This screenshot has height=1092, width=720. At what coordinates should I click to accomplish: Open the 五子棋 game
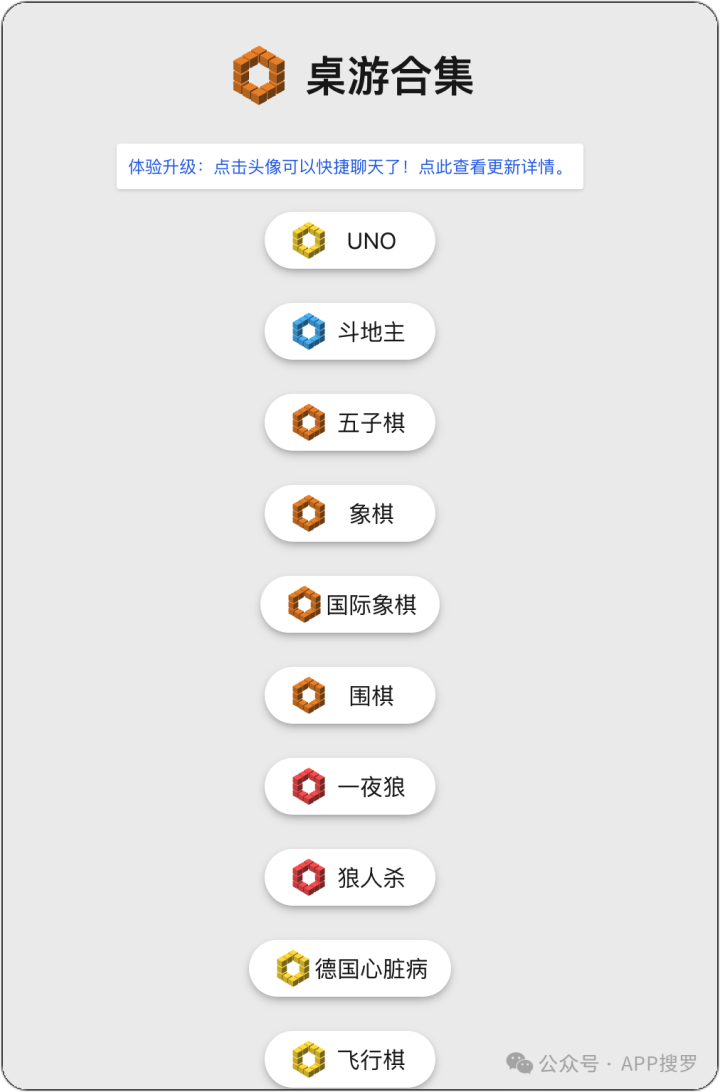[x=349, y=422]
